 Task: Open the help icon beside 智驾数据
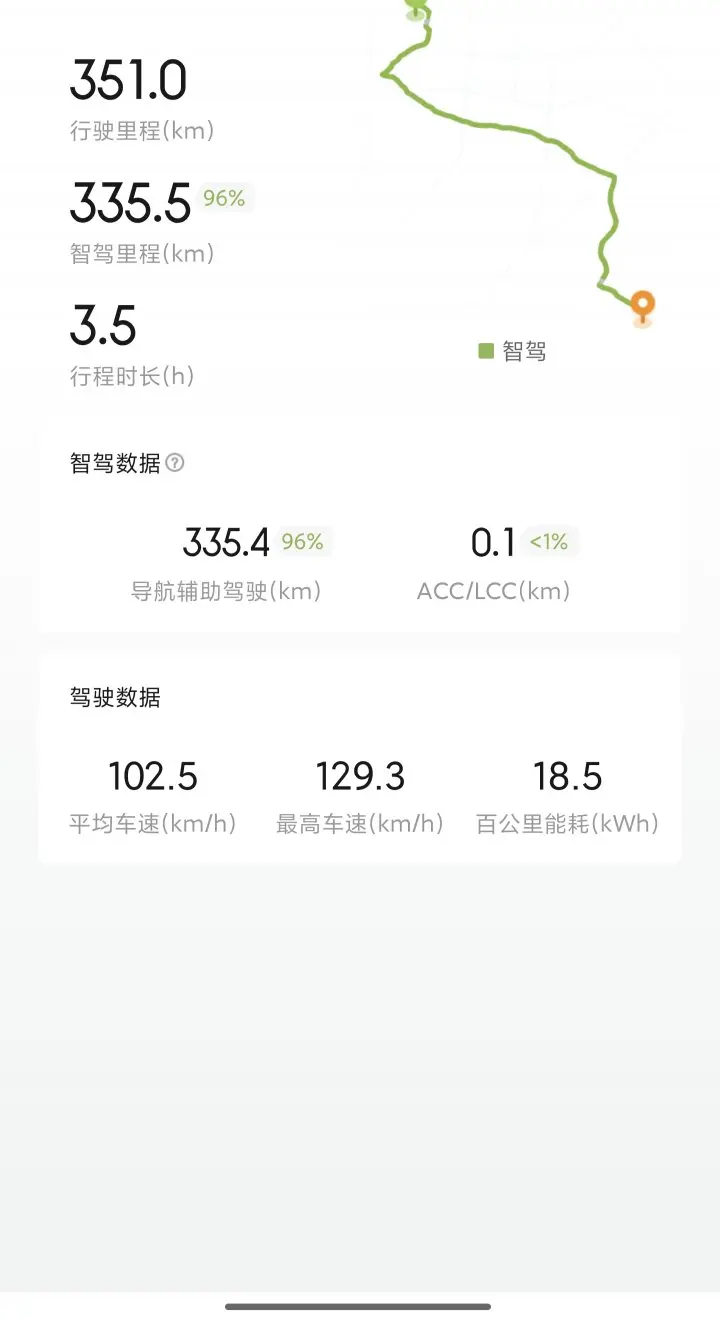[175, 463]
